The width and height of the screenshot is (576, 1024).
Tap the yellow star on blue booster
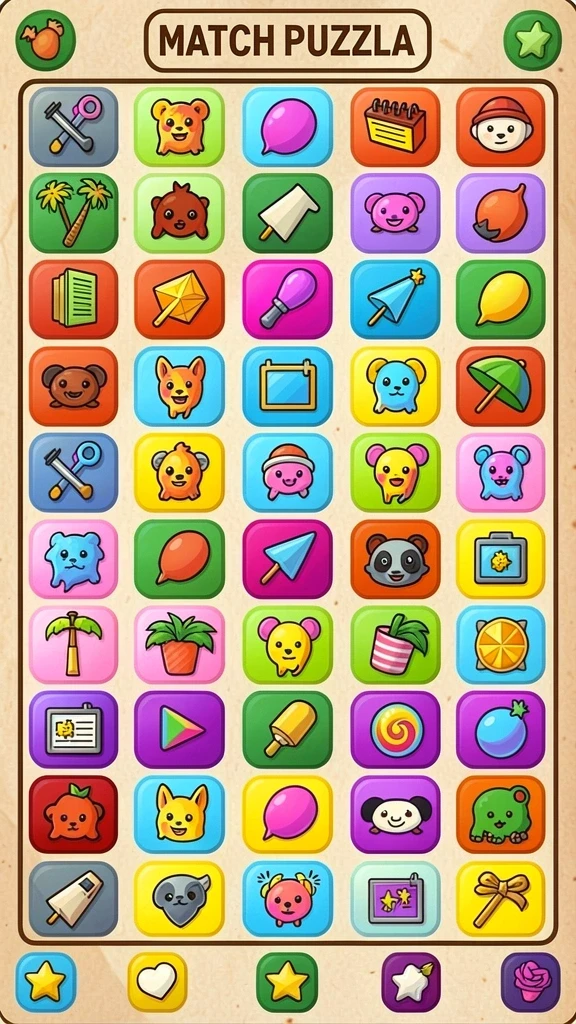(46, 982)
